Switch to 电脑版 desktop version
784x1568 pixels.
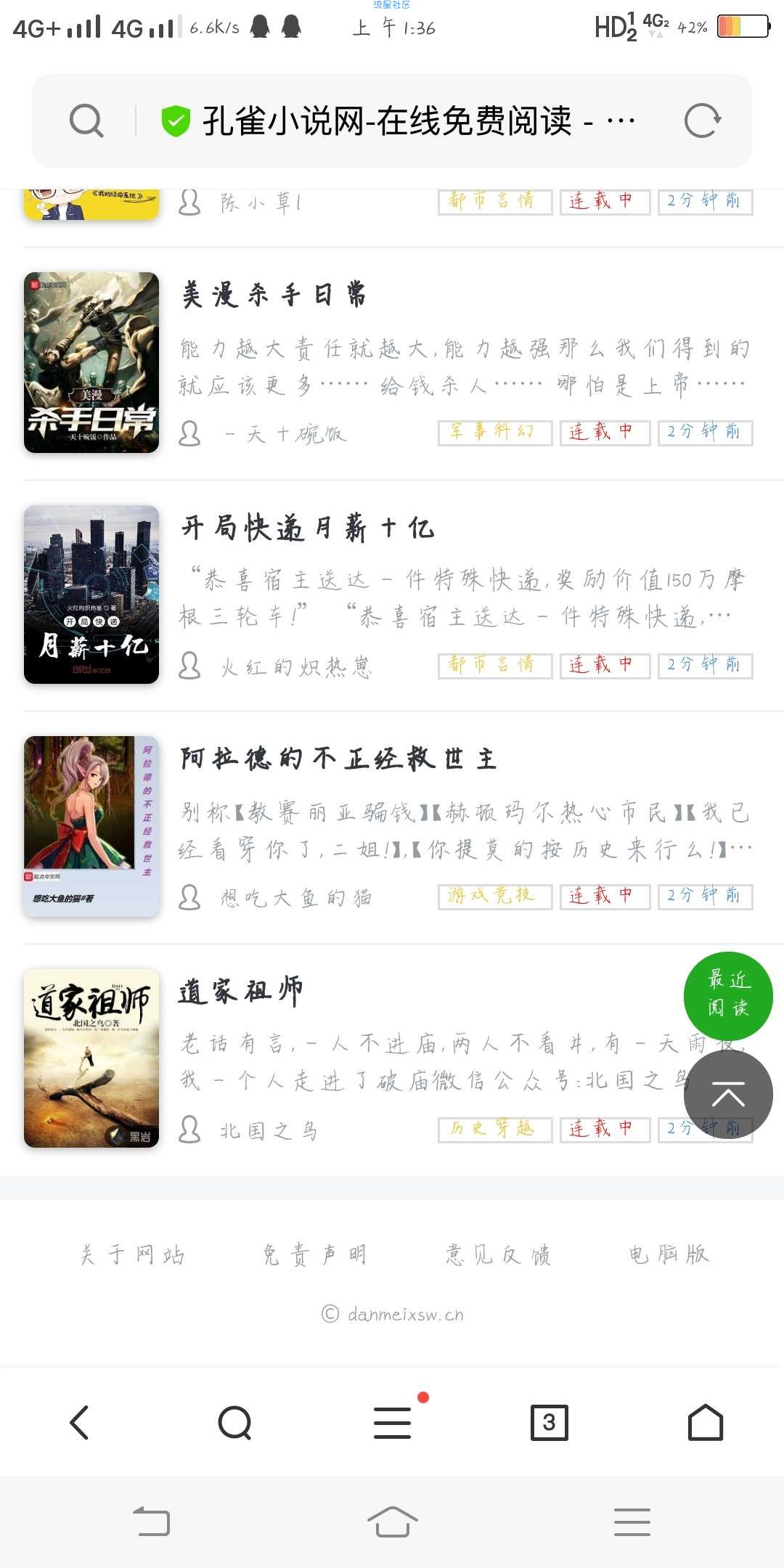(669, 1254)
